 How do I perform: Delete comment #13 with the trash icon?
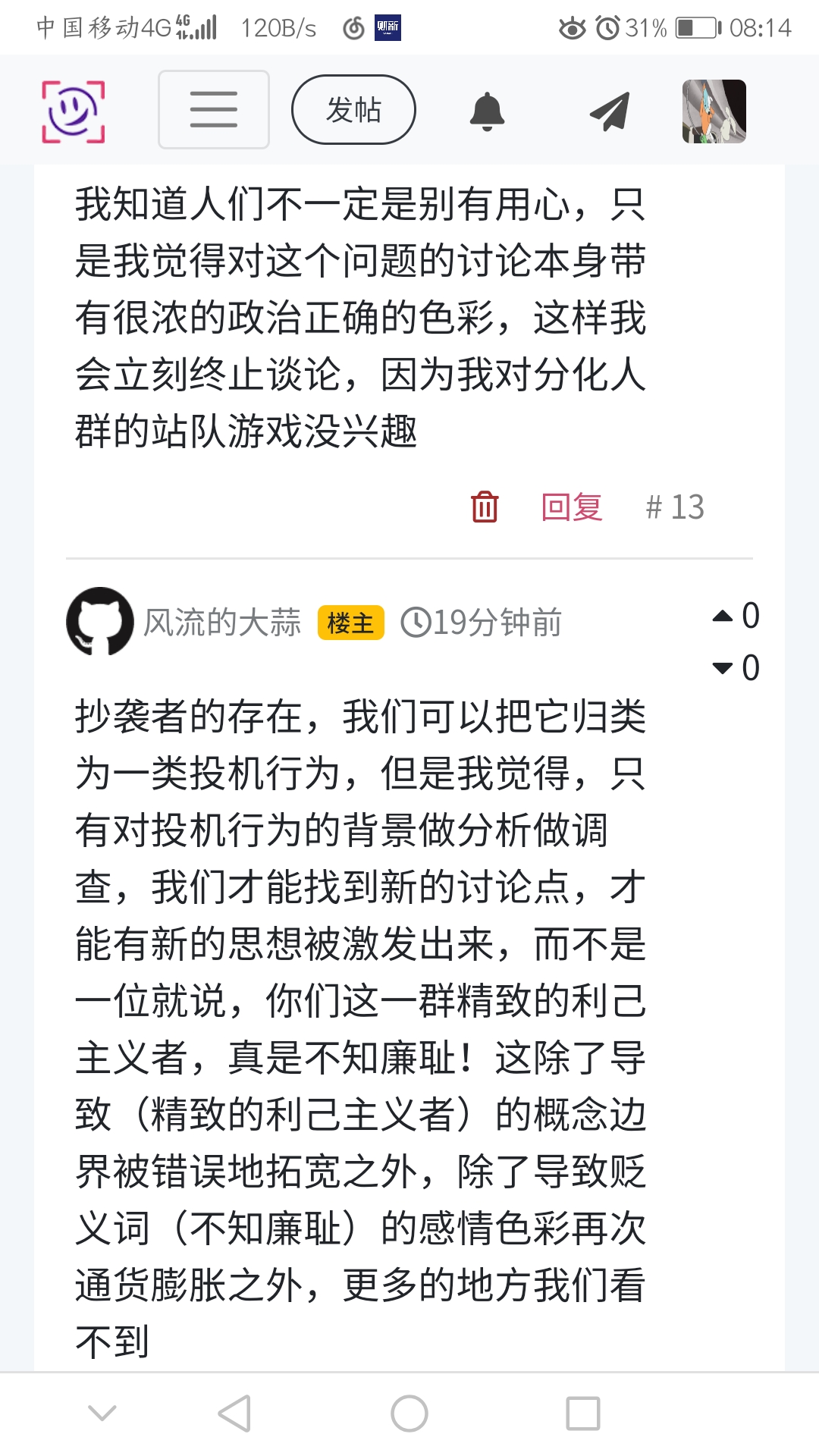click(485, 507)
